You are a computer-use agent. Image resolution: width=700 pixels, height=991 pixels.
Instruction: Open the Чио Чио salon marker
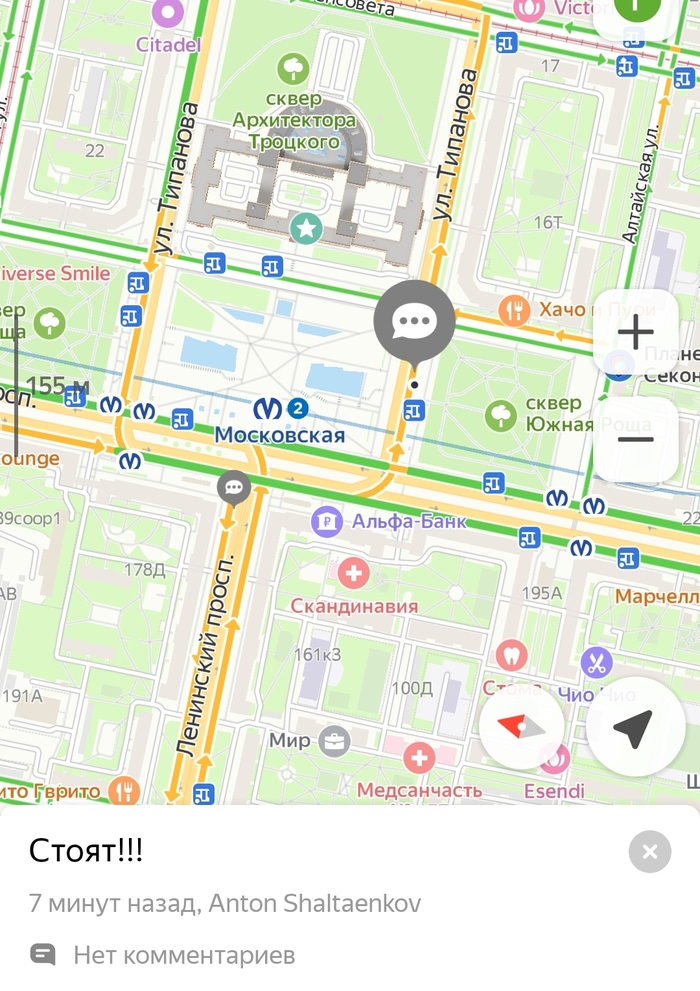(597, 661)
